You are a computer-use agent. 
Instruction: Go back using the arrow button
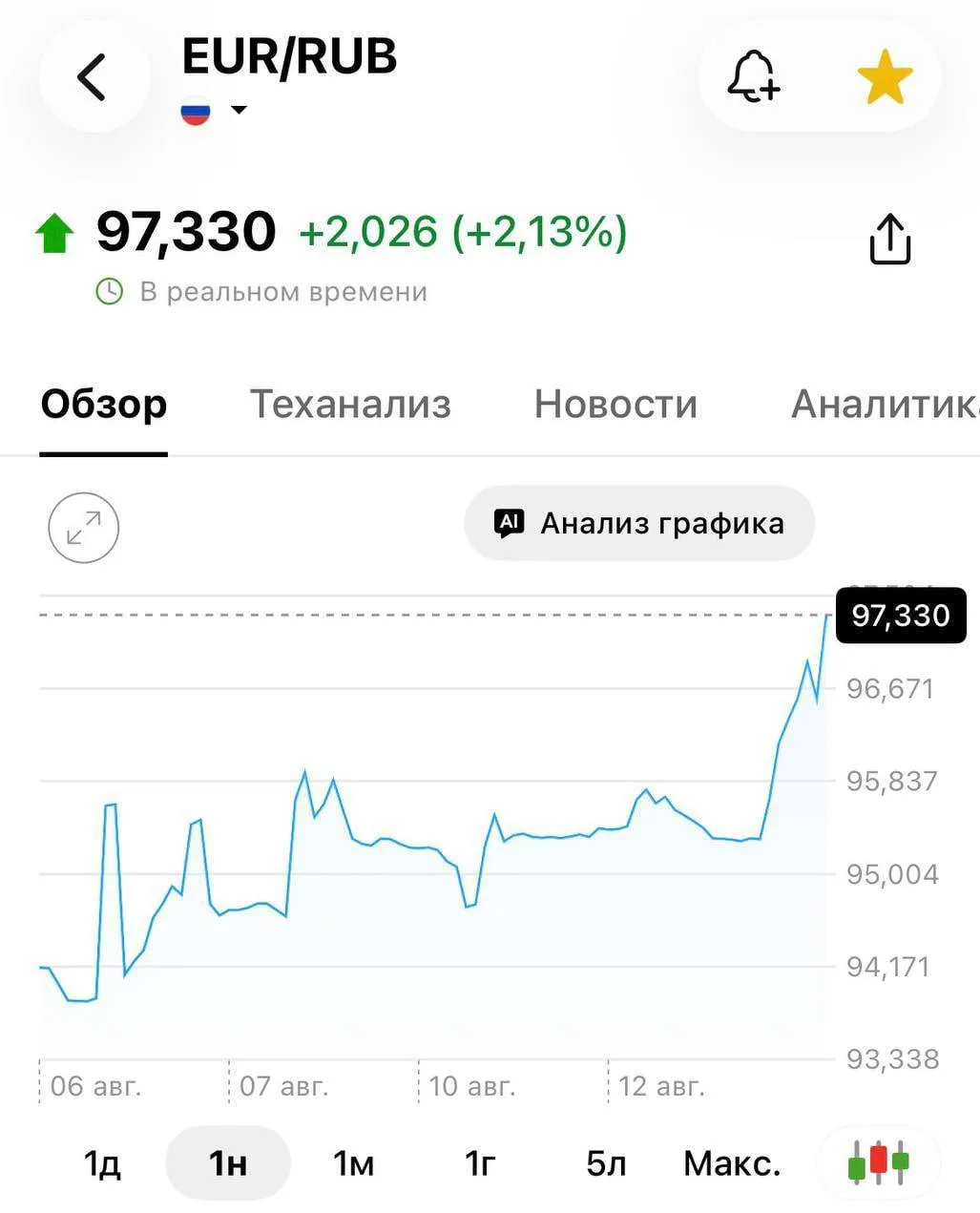click(x=94, y=76)
